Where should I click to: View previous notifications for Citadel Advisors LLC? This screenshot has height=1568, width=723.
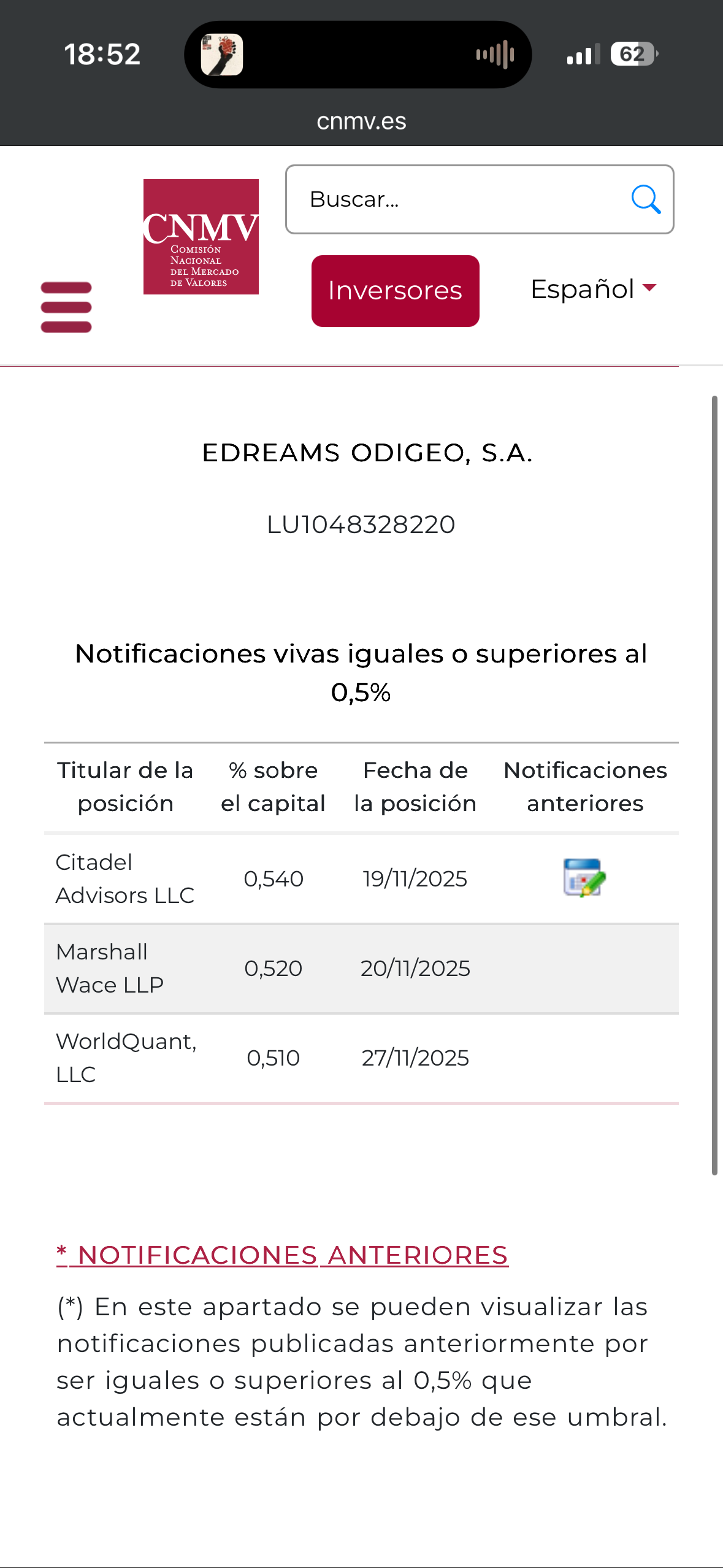pyautogui.click(x=584, y=878)
